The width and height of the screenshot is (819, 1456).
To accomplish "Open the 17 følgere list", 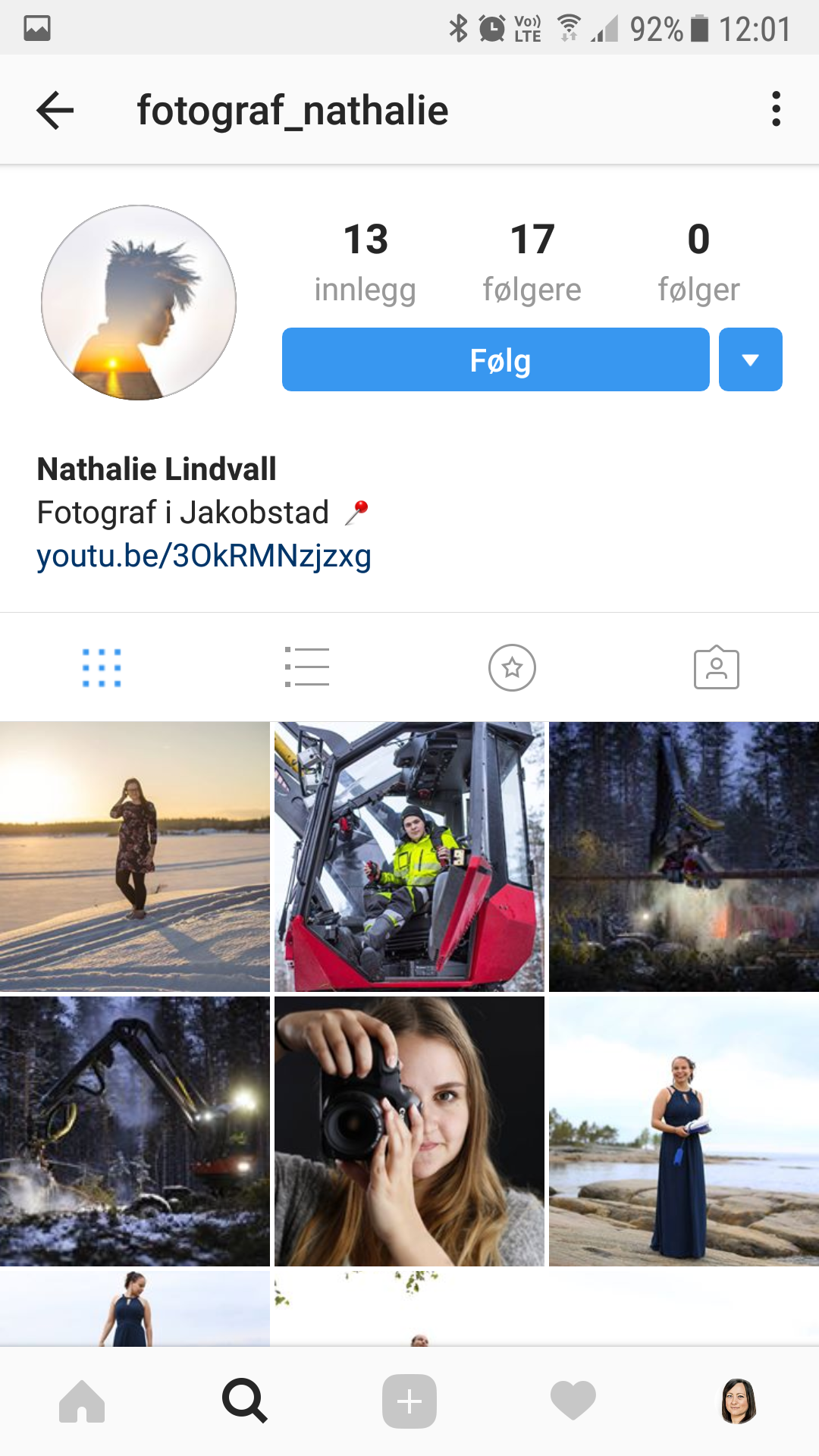I will point(532,262).
